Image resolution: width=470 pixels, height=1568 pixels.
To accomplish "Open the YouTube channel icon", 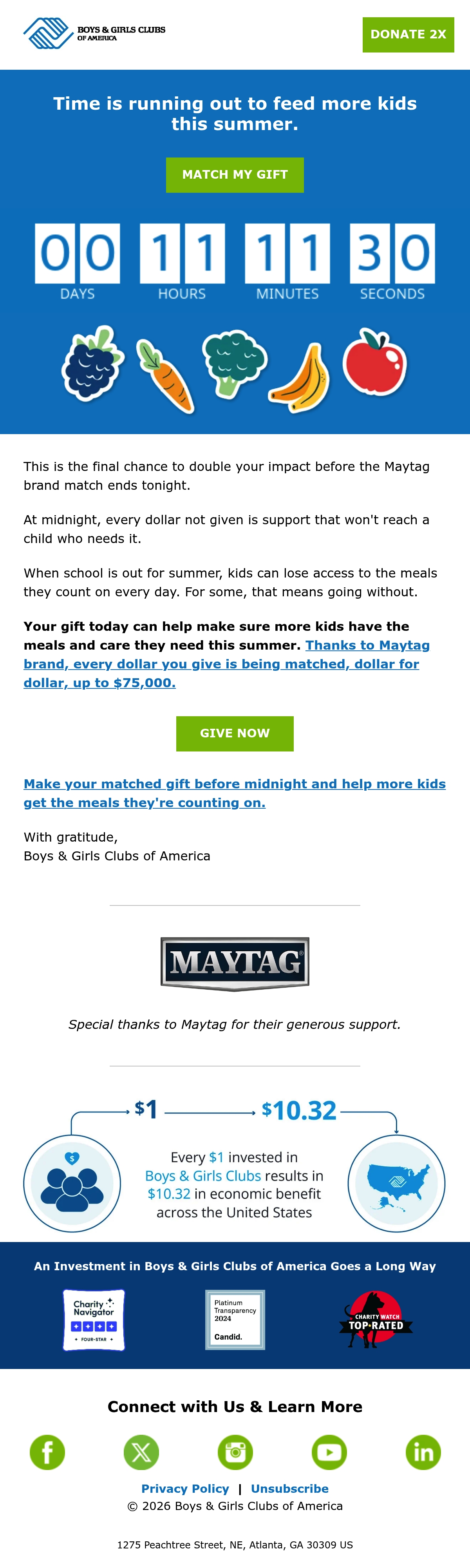I will 329,1452.
